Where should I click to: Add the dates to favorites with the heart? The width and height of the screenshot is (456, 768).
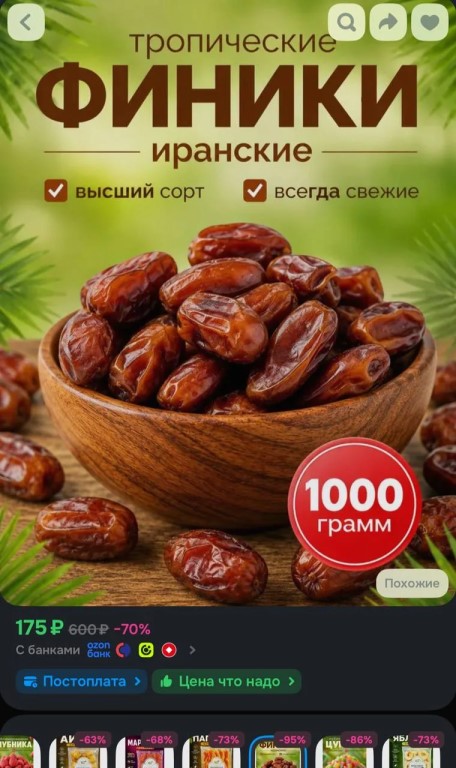tap(430, 22)
